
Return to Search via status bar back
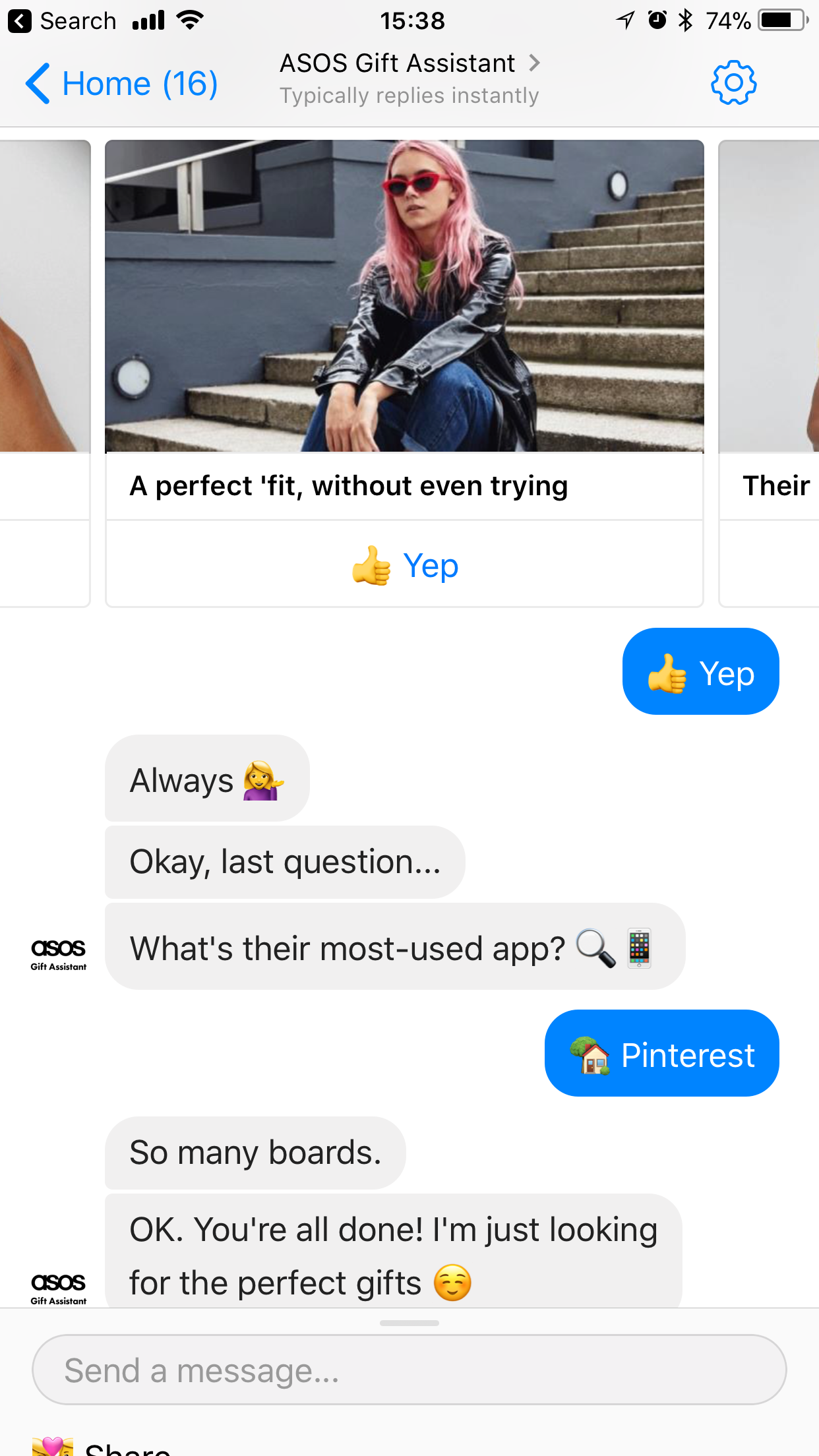click(62, 21)
